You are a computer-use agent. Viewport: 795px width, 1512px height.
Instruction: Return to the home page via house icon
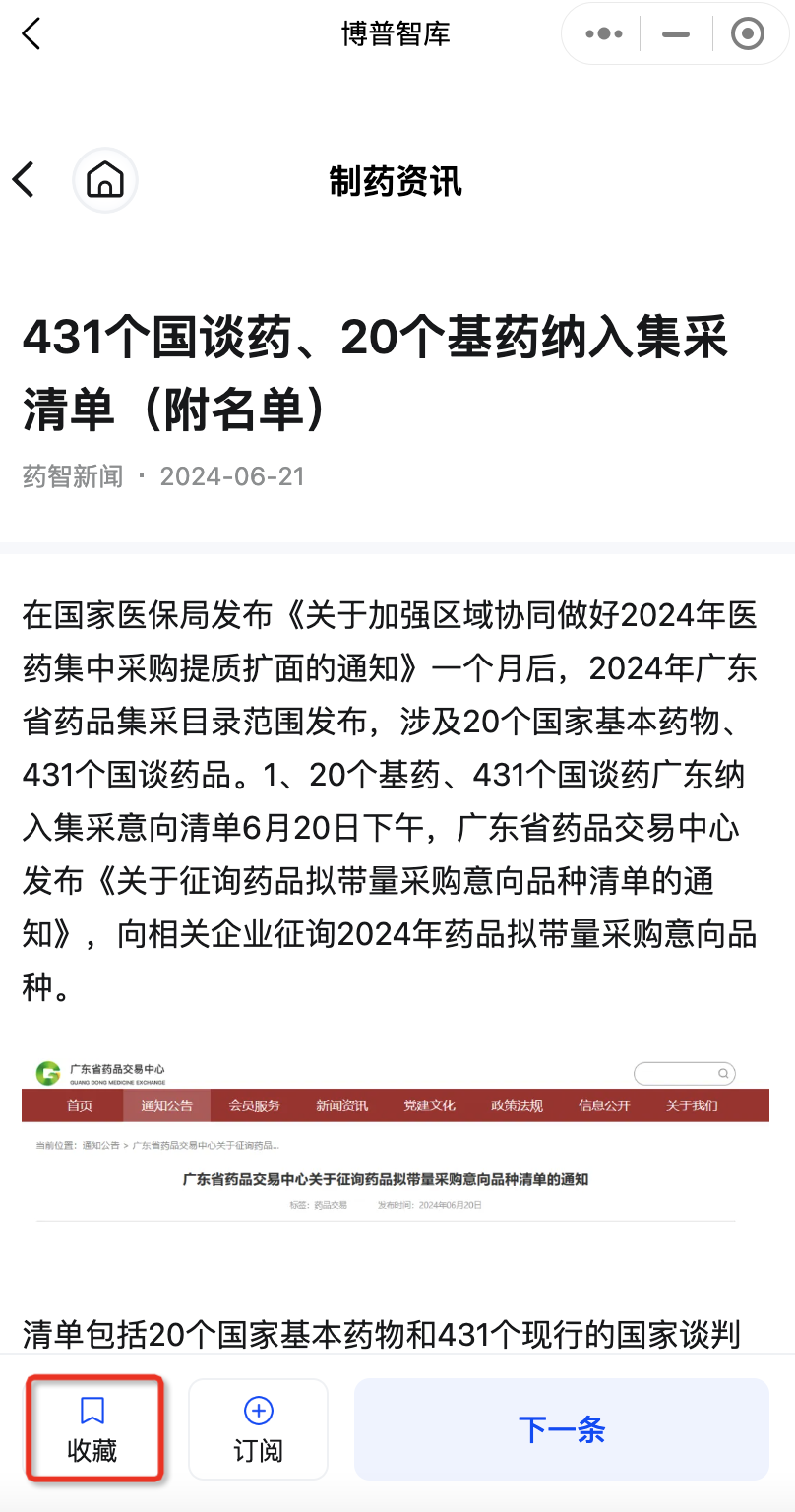pyautogui.click(x=105, y=180)
